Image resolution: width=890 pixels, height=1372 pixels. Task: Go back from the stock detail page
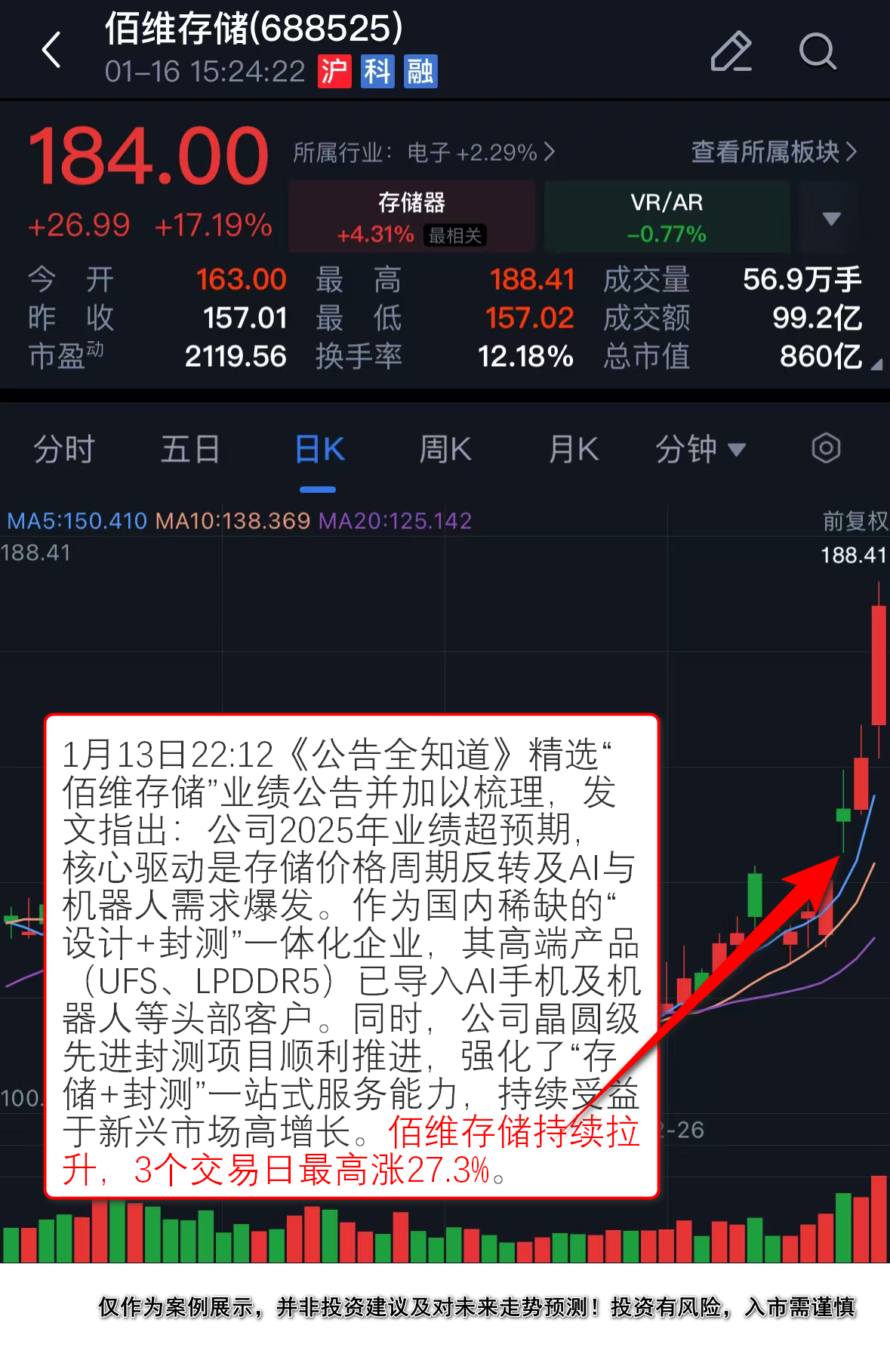pos(51,51)
